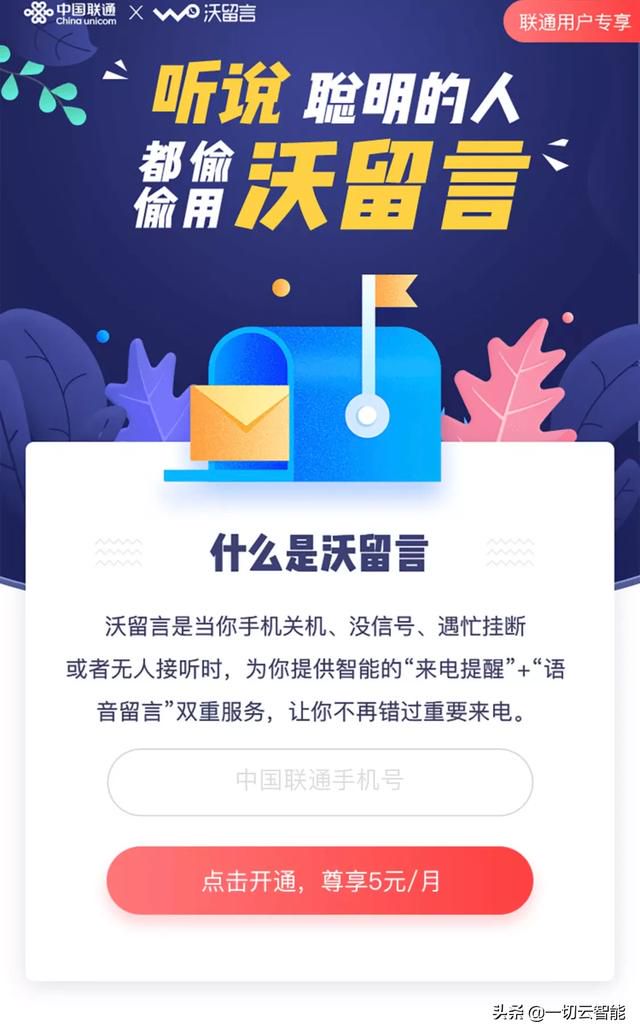Tap 点击开通,尊享5元/月 button
Screen dimensions: 640x1035
point(320,881)
